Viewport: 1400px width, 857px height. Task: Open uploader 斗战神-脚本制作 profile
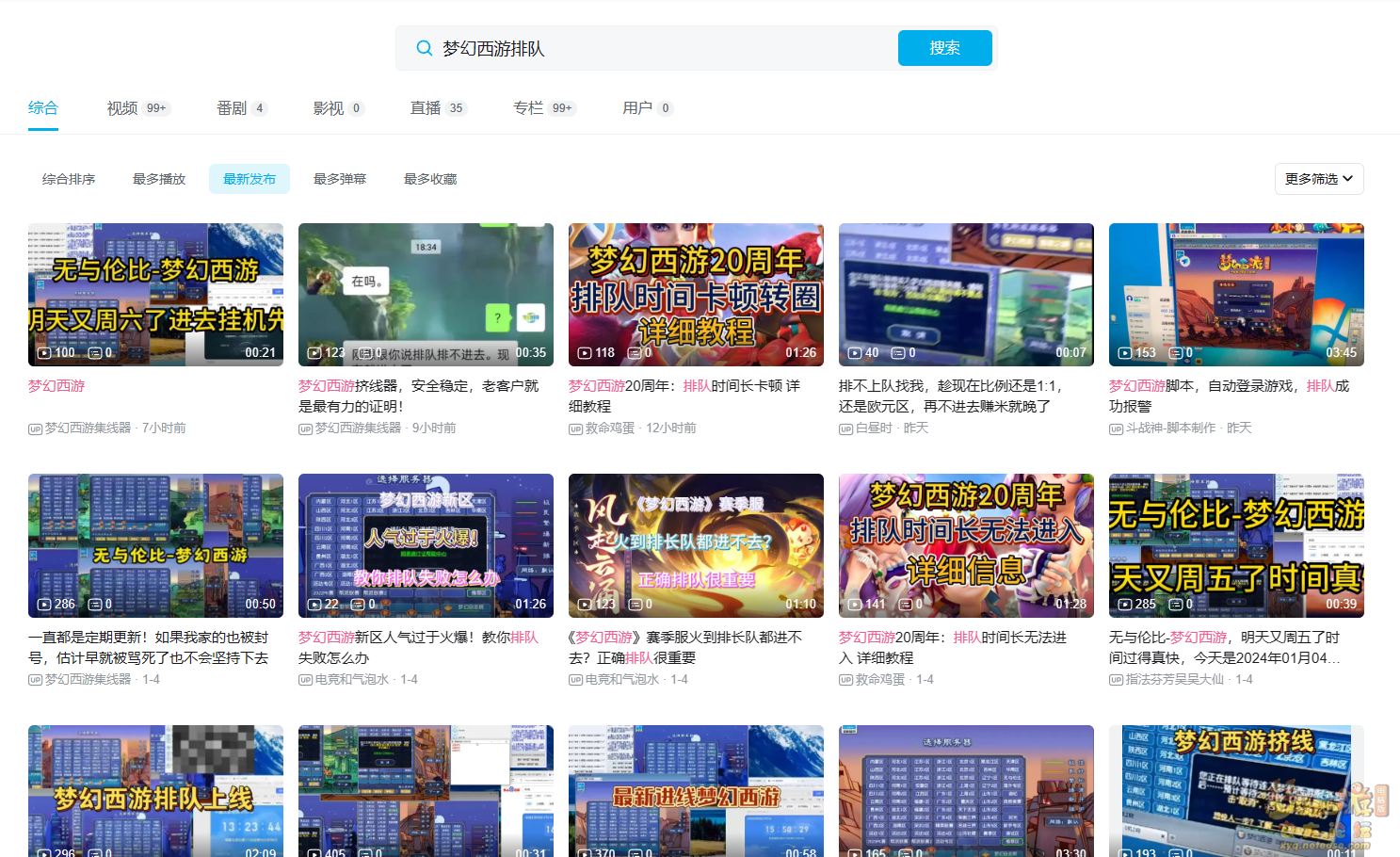[1170, 428]
